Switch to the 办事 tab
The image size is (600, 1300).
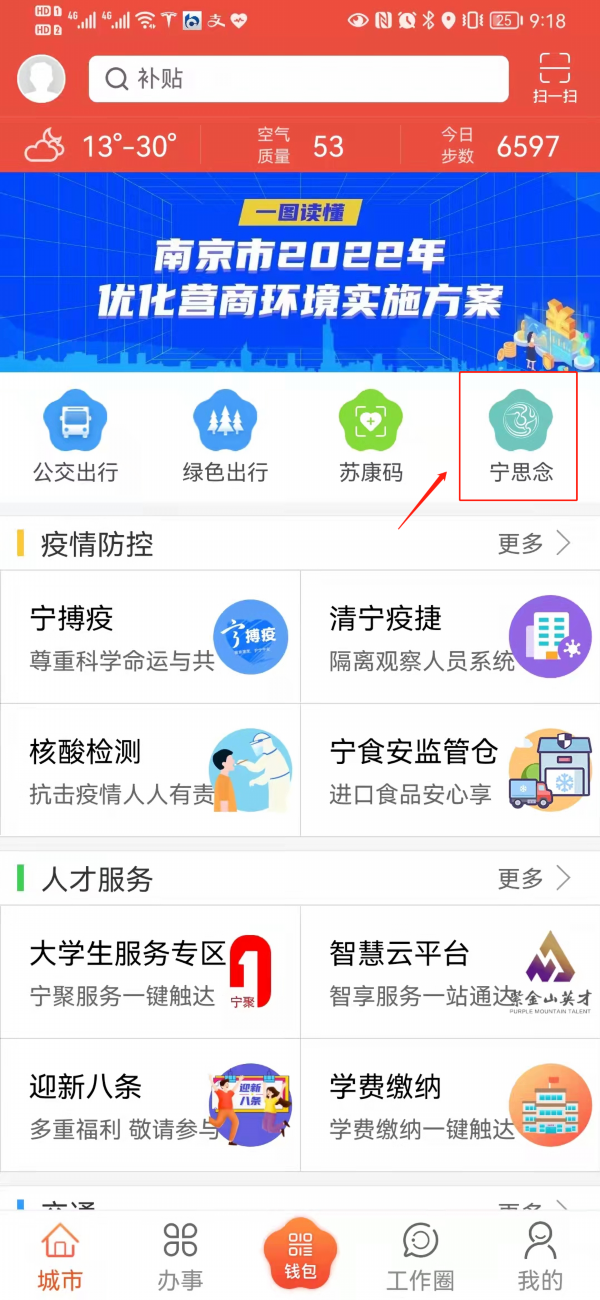(x=180, y=1256)
